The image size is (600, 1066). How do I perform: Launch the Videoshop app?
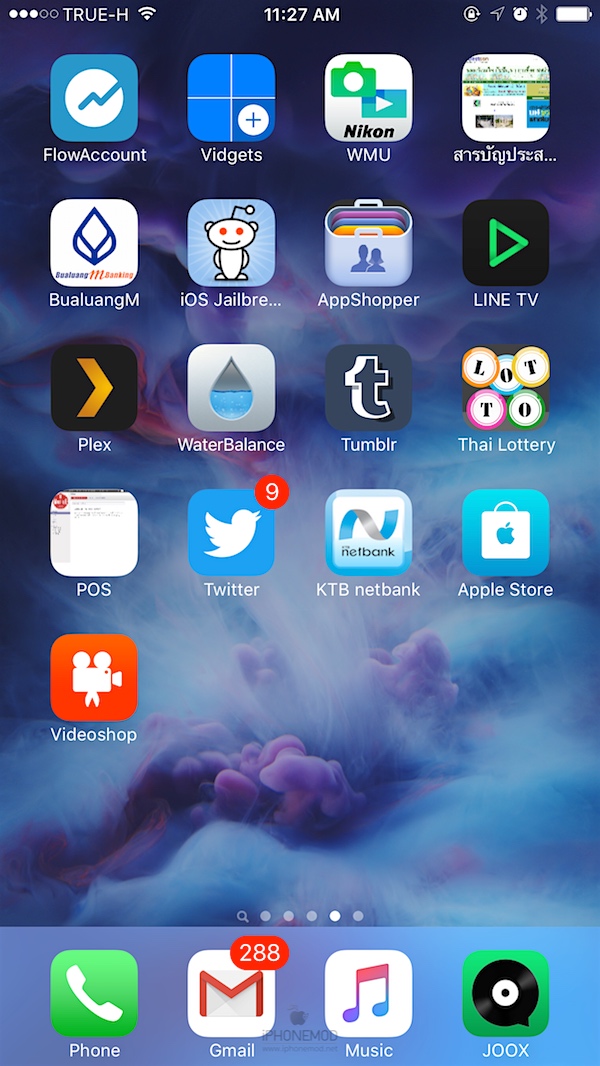click(x=94, y=678)
